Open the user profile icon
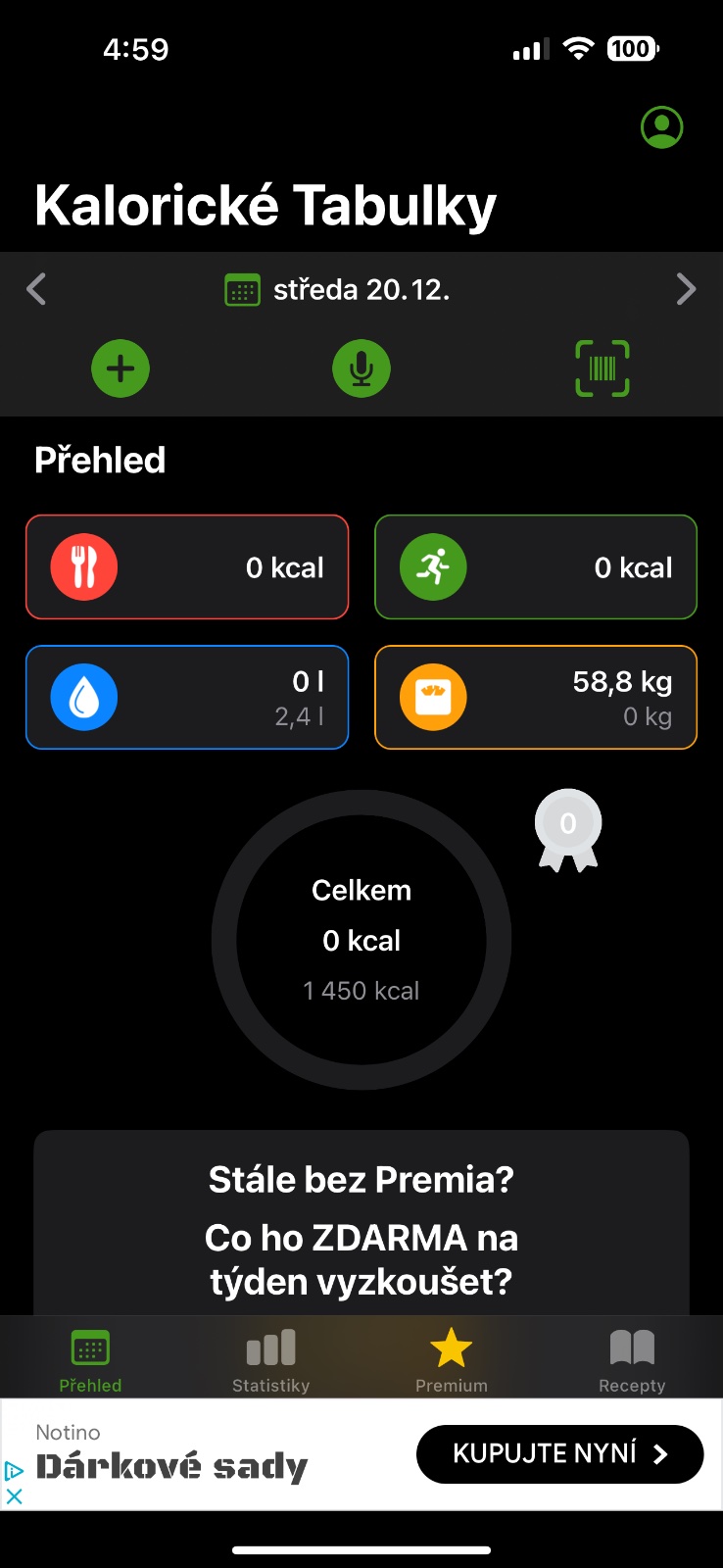 [661, 127]
